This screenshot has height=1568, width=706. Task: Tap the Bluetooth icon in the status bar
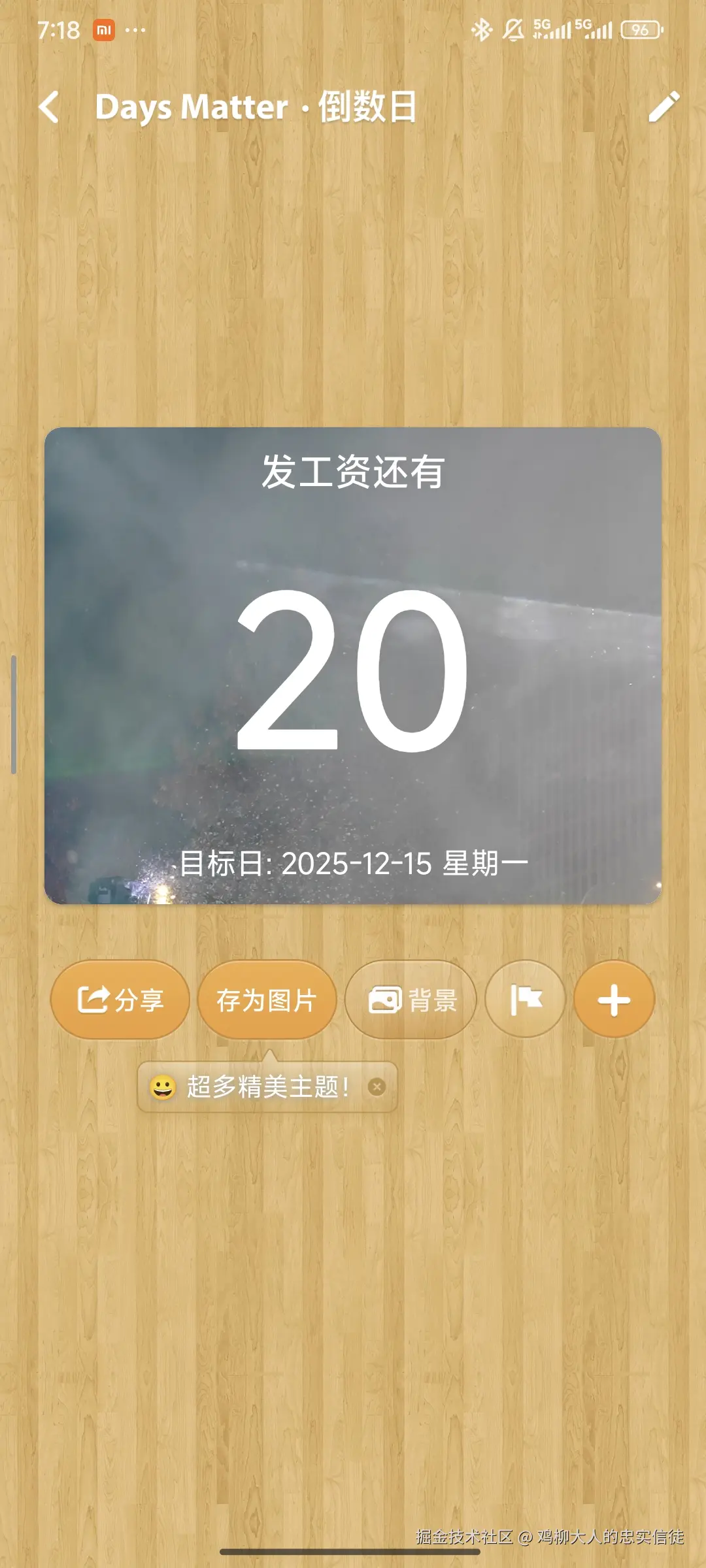[481, 29]
